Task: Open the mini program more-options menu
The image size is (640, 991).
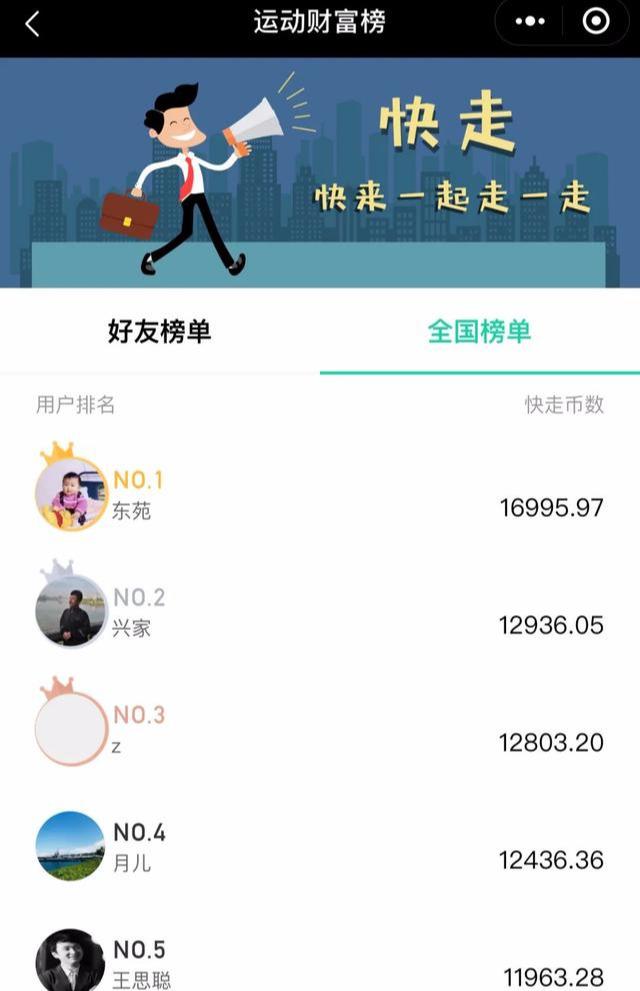Action: click(x=529, y=22)
